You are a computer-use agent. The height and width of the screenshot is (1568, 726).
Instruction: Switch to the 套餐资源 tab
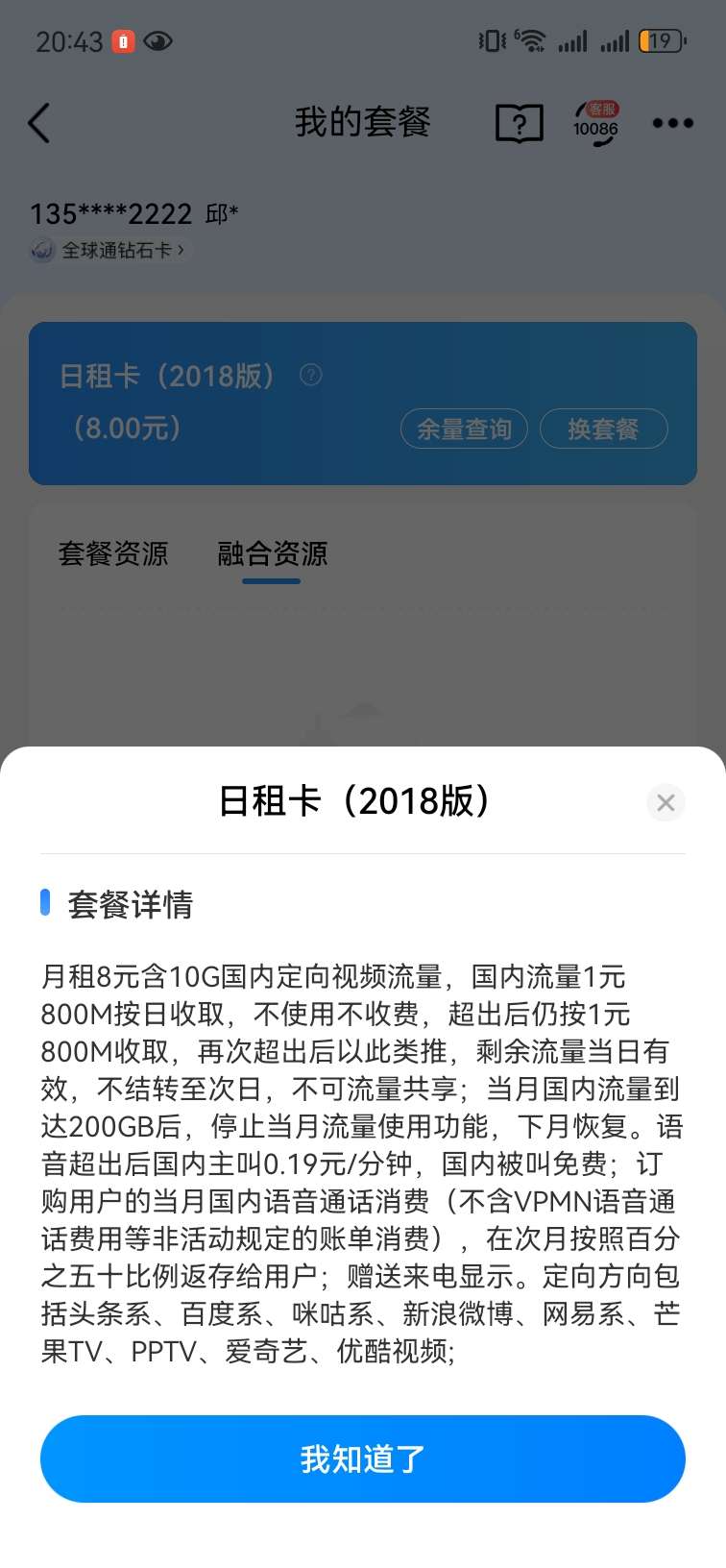(113, 553)
